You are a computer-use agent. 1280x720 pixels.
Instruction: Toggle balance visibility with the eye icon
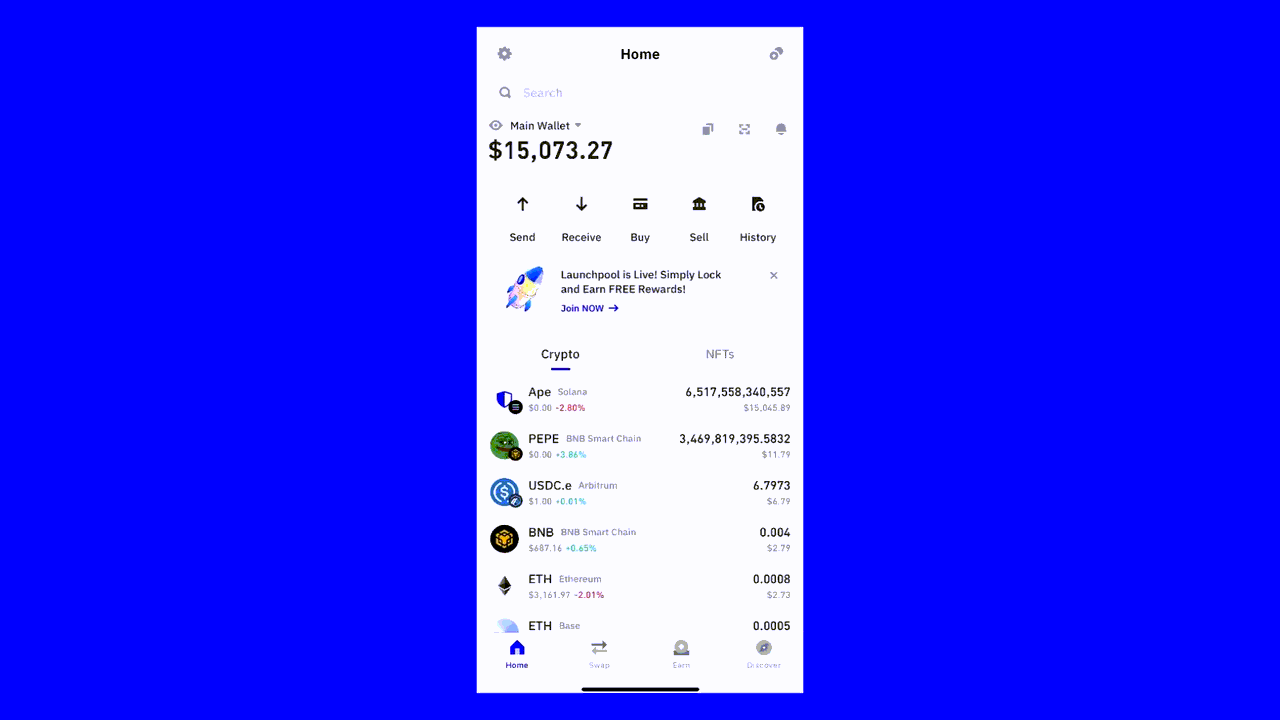pyautogui.click(x=496, y=126)
